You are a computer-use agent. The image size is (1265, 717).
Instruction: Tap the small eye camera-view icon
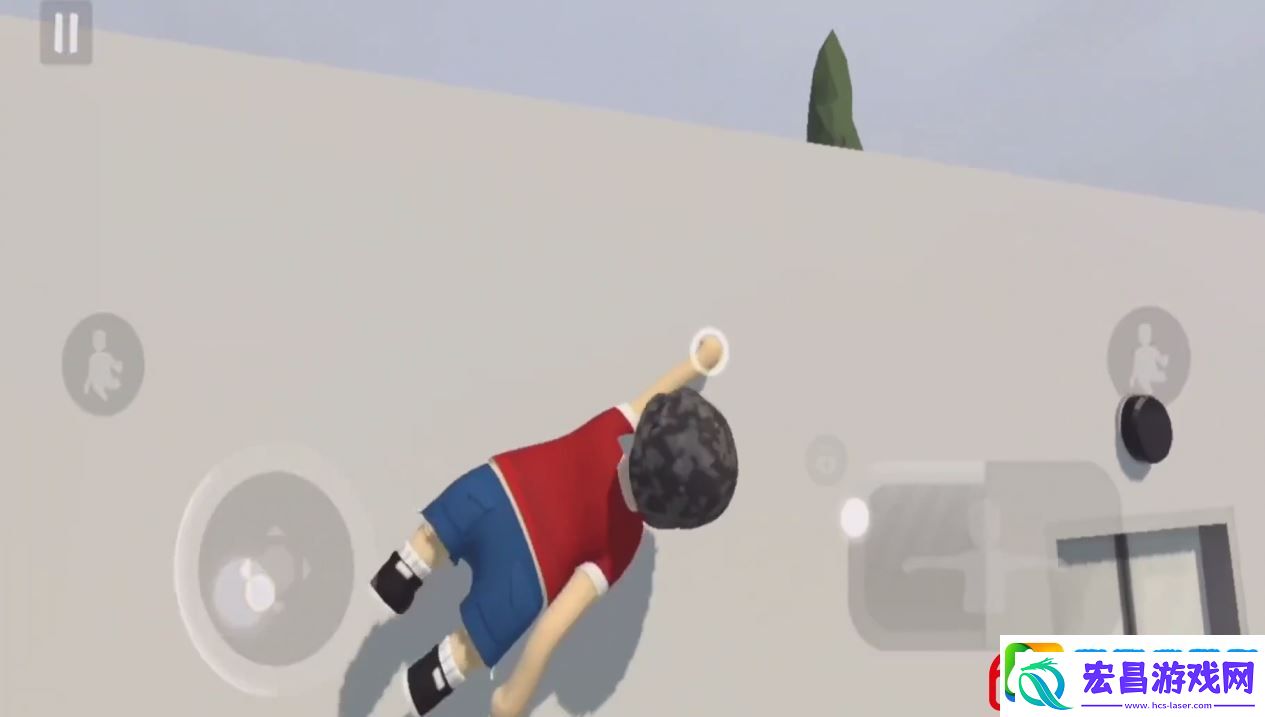(826, 461)
